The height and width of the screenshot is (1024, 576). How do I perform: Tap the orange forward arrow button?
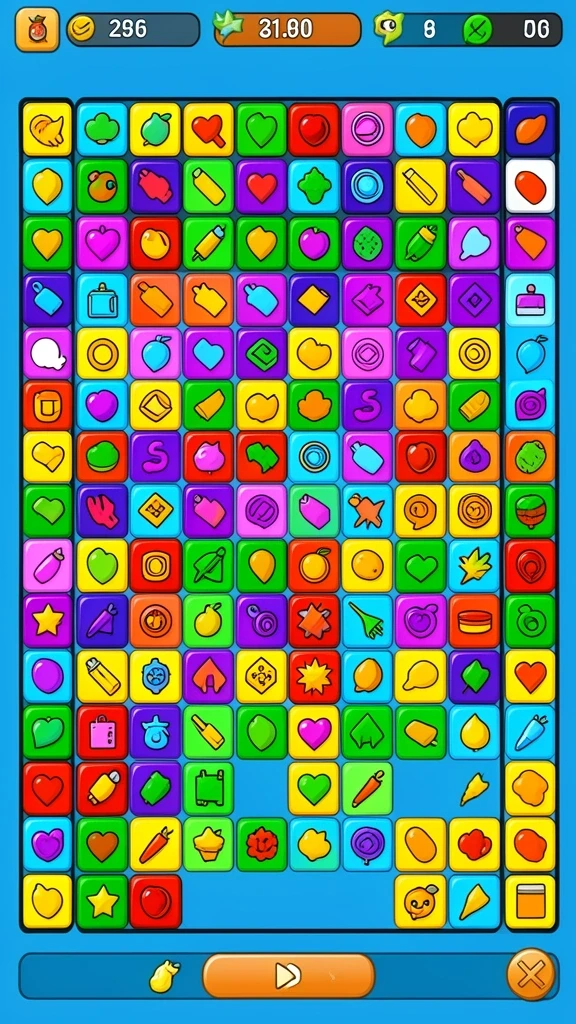click(288, 976)
